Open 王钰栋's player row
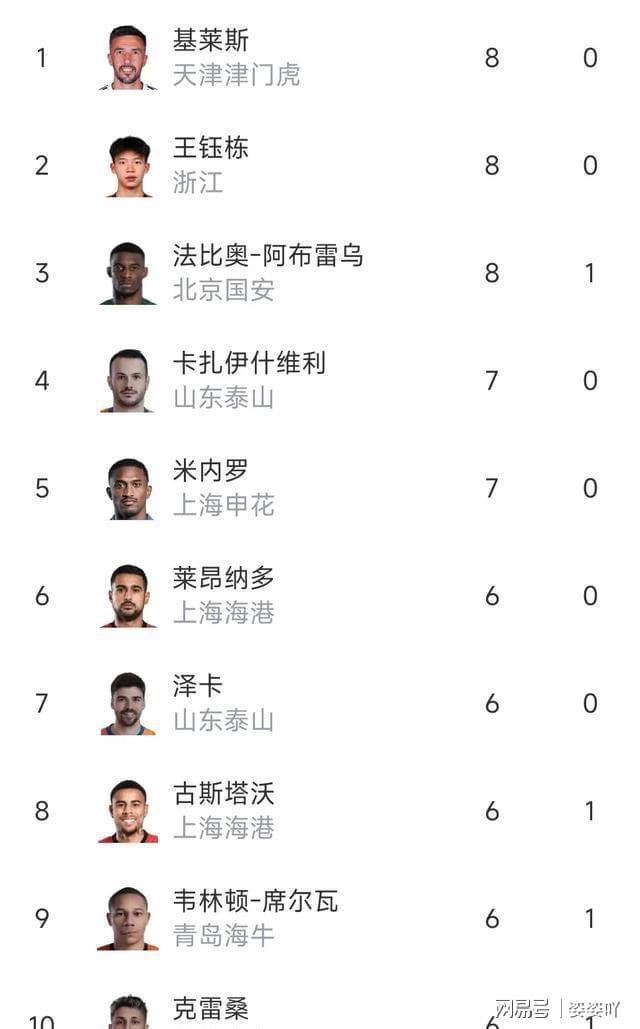Viewport: 640px width, 1029px height. [320, 165]
